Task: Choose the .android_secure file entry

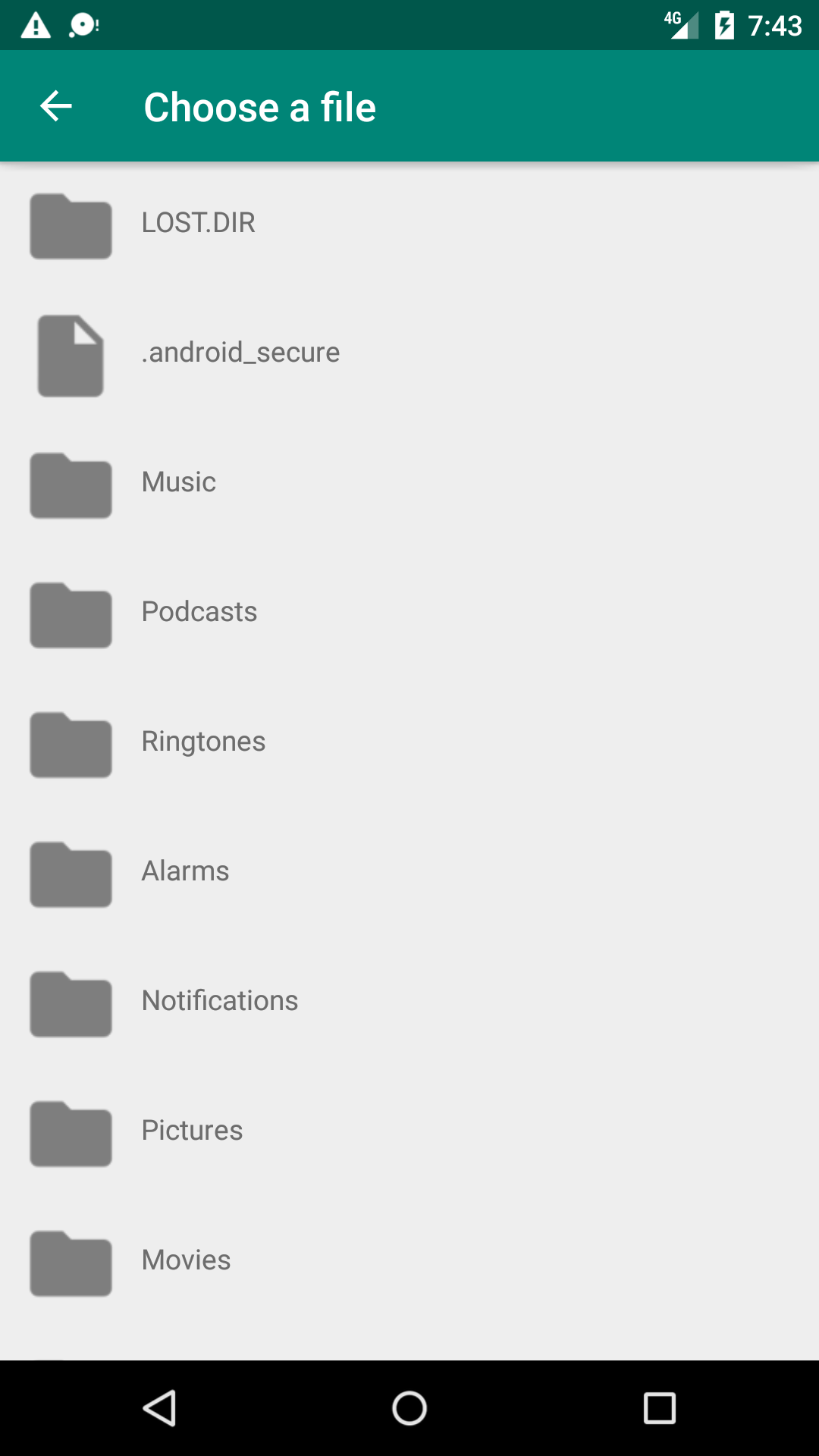Action: pos(240,351)
